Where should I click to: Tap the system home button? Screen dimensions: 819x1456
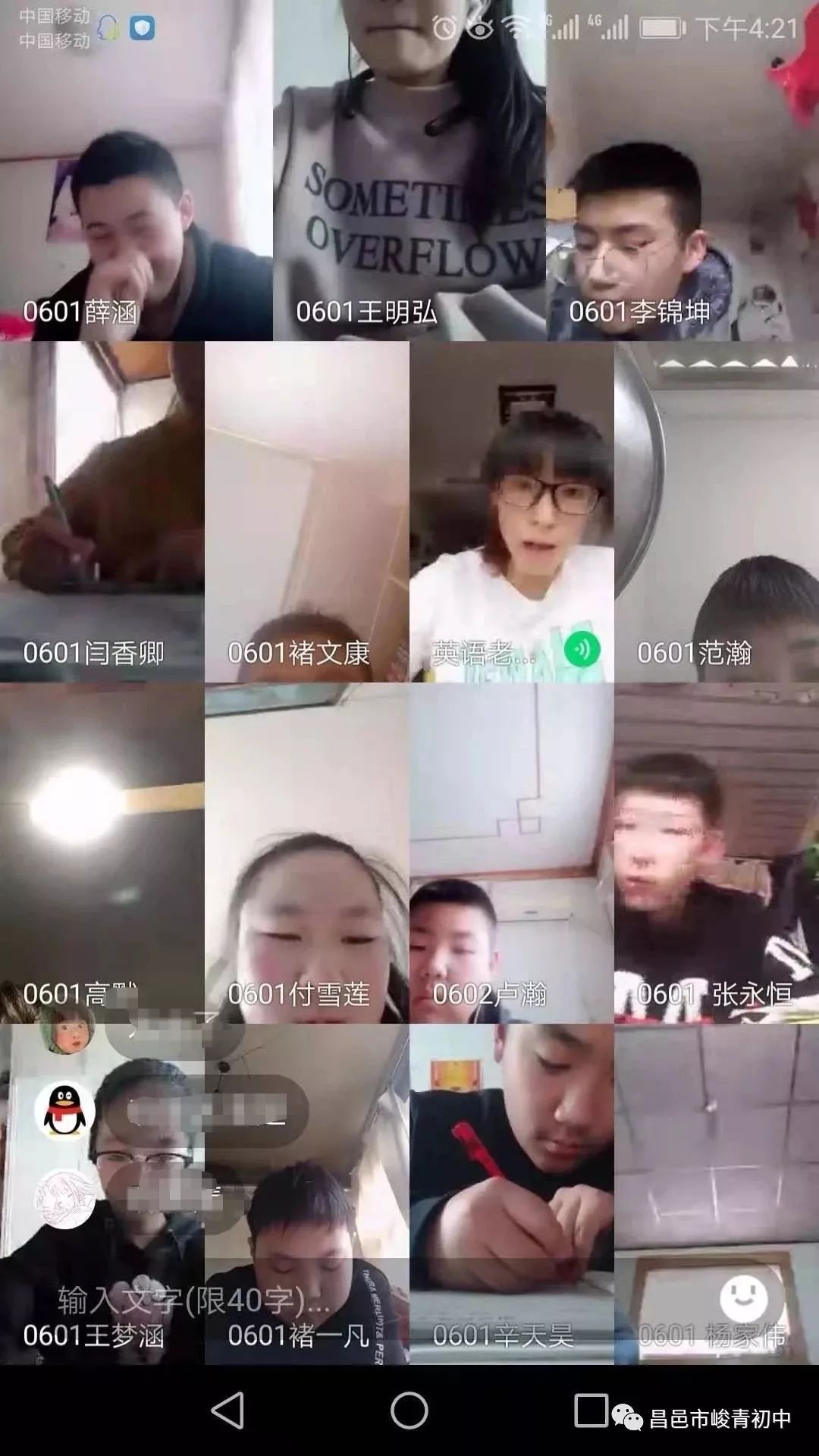pos(409,1410)
